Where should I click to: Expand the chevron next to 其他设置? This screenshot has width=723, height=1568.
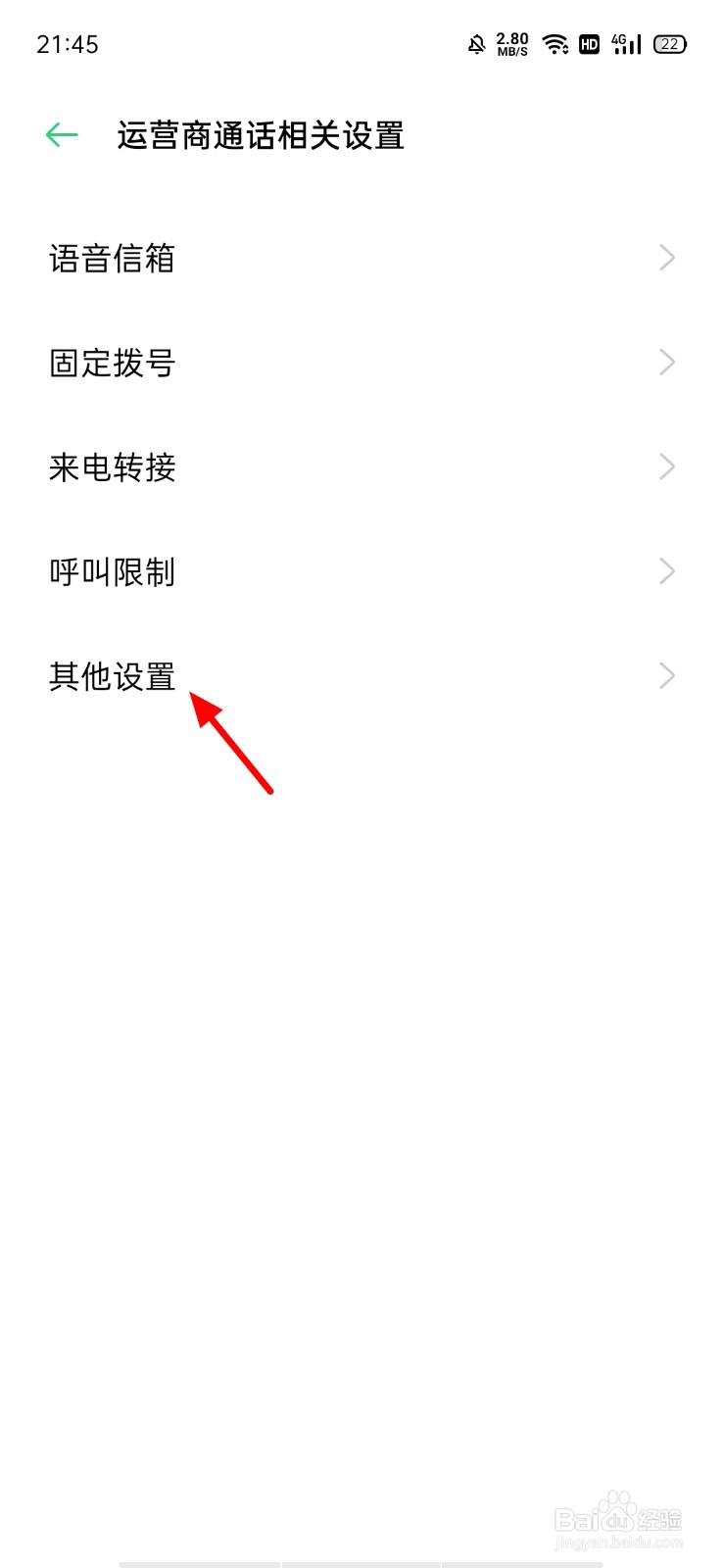pyautogui.click(x=667, y=675)
